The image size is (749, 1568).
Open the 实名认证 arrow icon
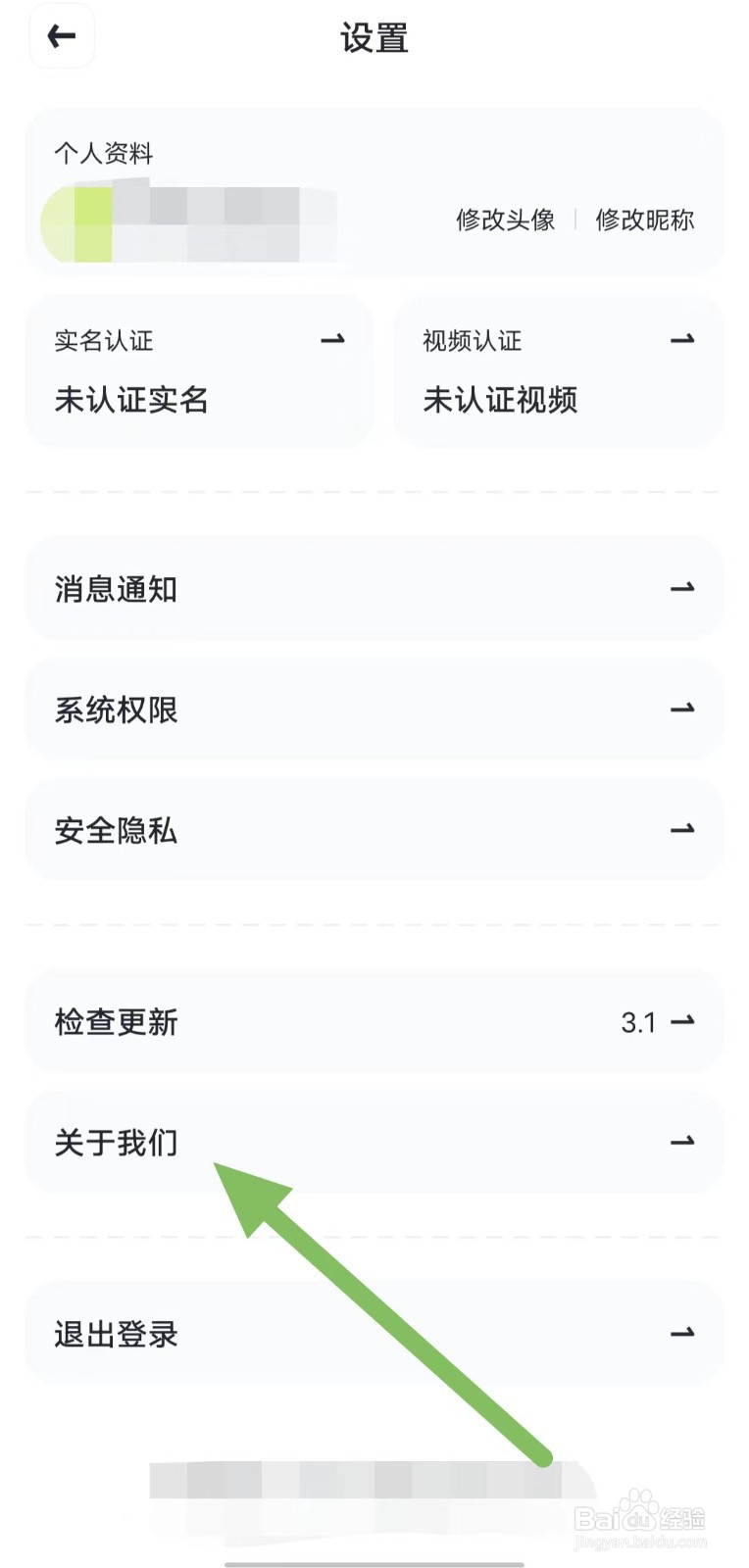click(332, 340)
